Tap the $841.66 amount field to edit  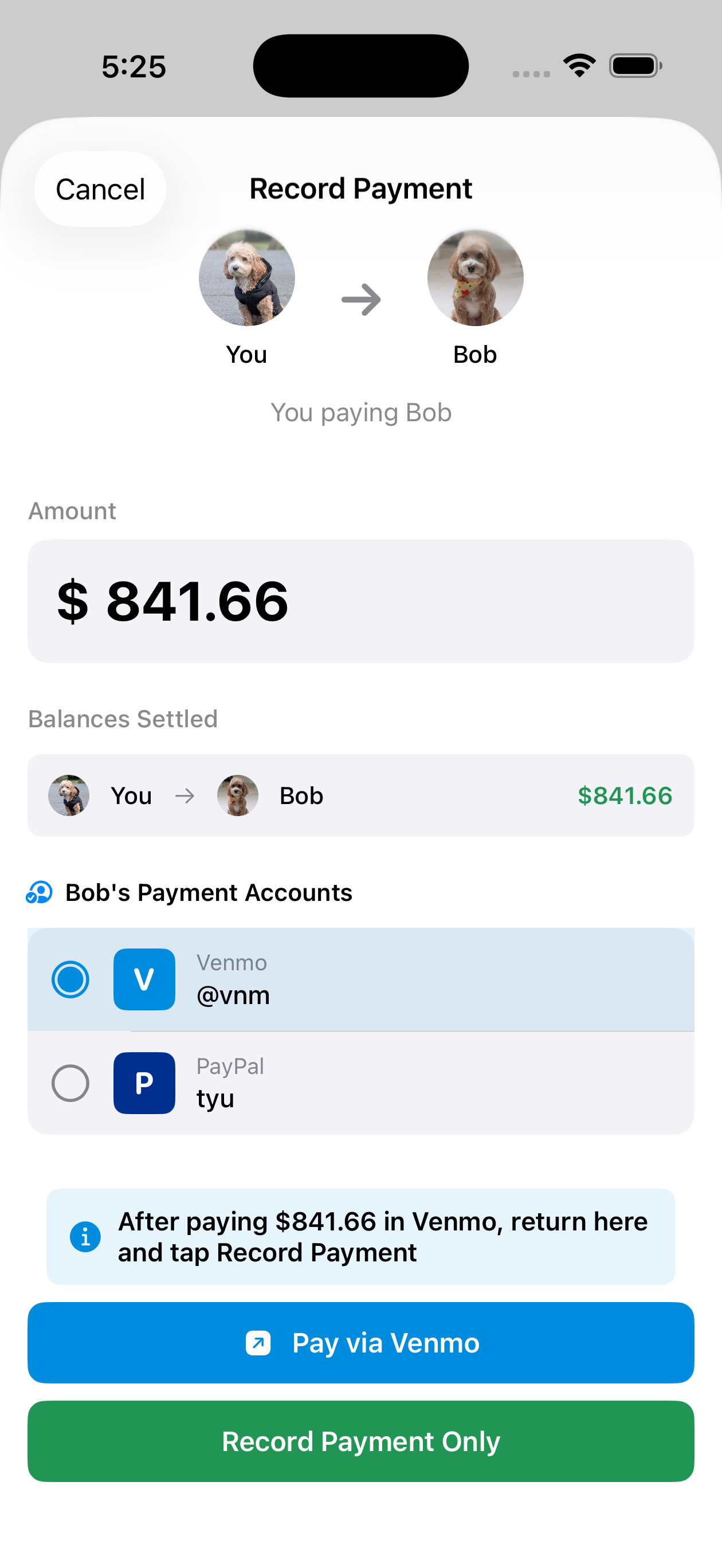361,600
